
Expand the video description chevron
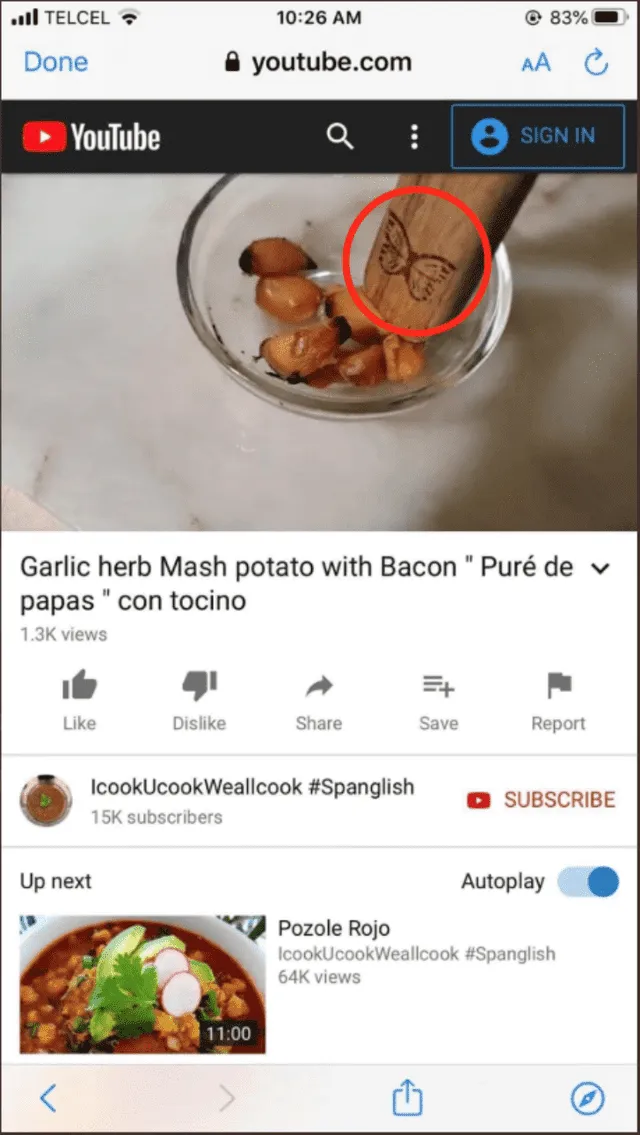(600, 569)
